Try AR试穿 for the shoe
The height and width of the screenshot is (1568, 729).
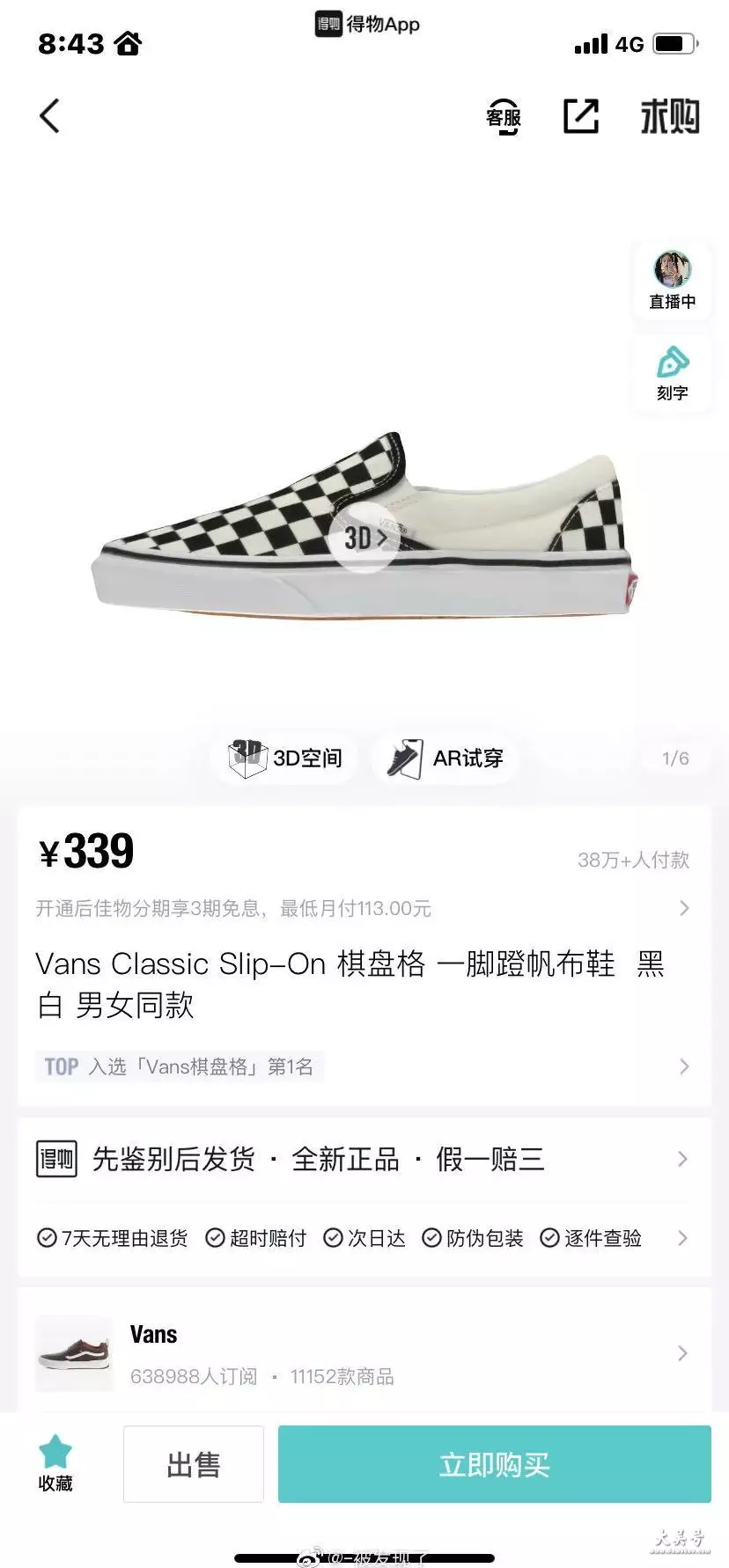pos(445,758)
